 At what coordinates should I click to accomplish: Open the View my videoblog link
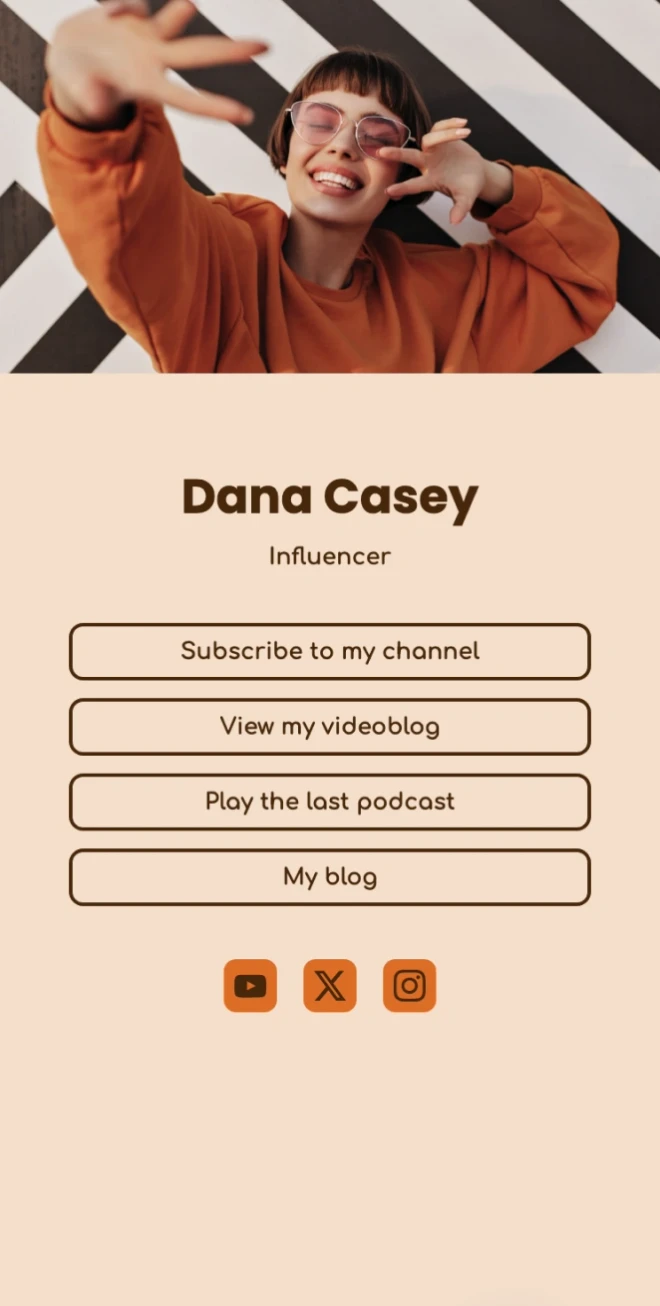click(329, 726)
